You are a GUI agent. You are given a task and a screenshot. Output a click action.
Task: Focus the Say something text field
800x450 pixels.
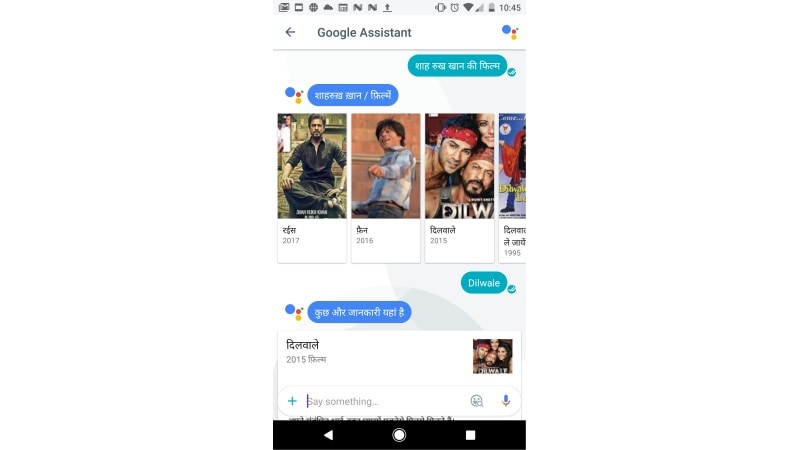point(380,401)
